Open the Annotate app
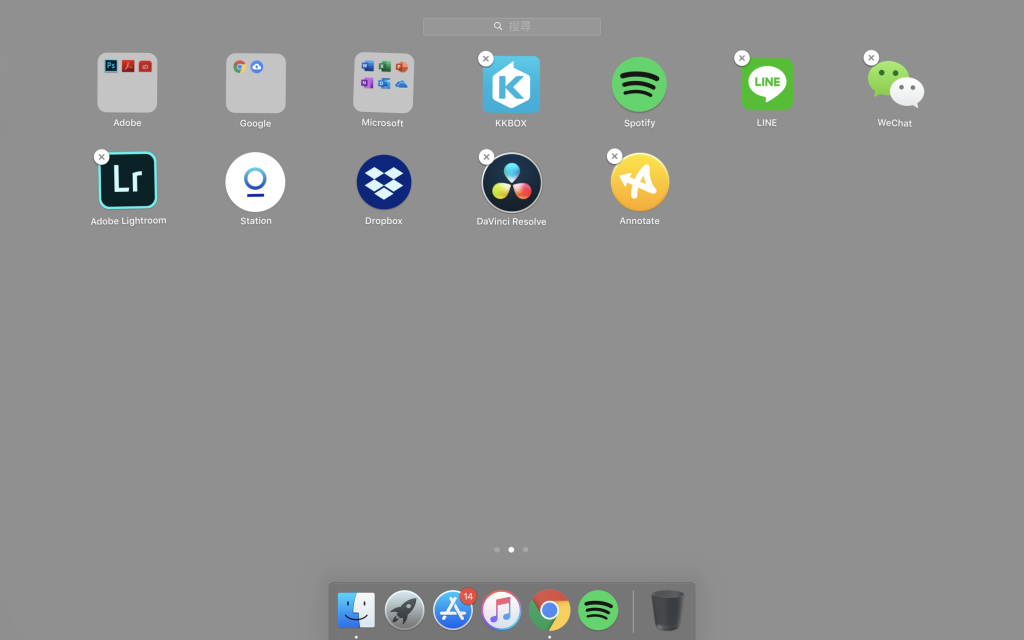This screenshot has height=640, width=1024. click(639, 182)
